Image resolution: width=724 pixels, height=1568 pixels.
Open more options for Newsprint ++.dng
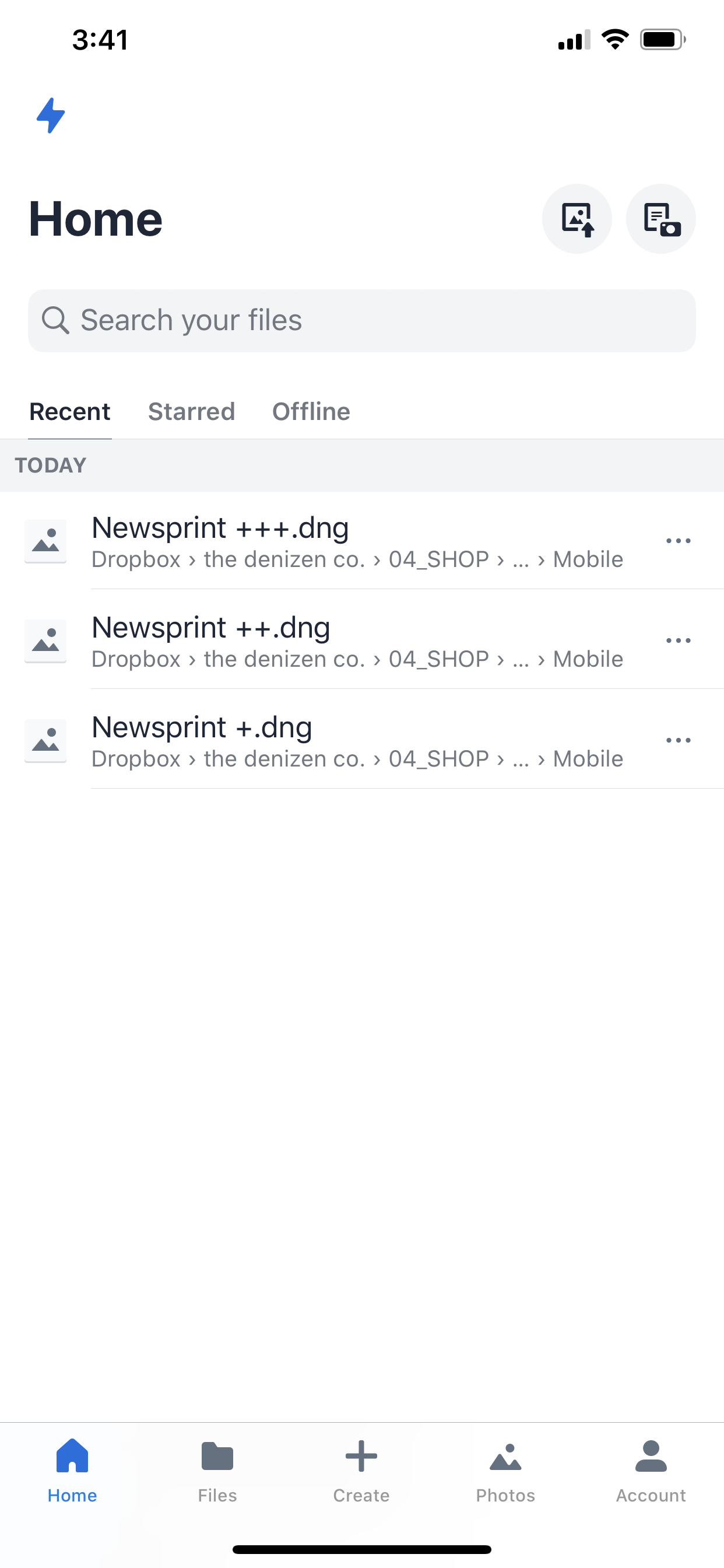[678, 641]
